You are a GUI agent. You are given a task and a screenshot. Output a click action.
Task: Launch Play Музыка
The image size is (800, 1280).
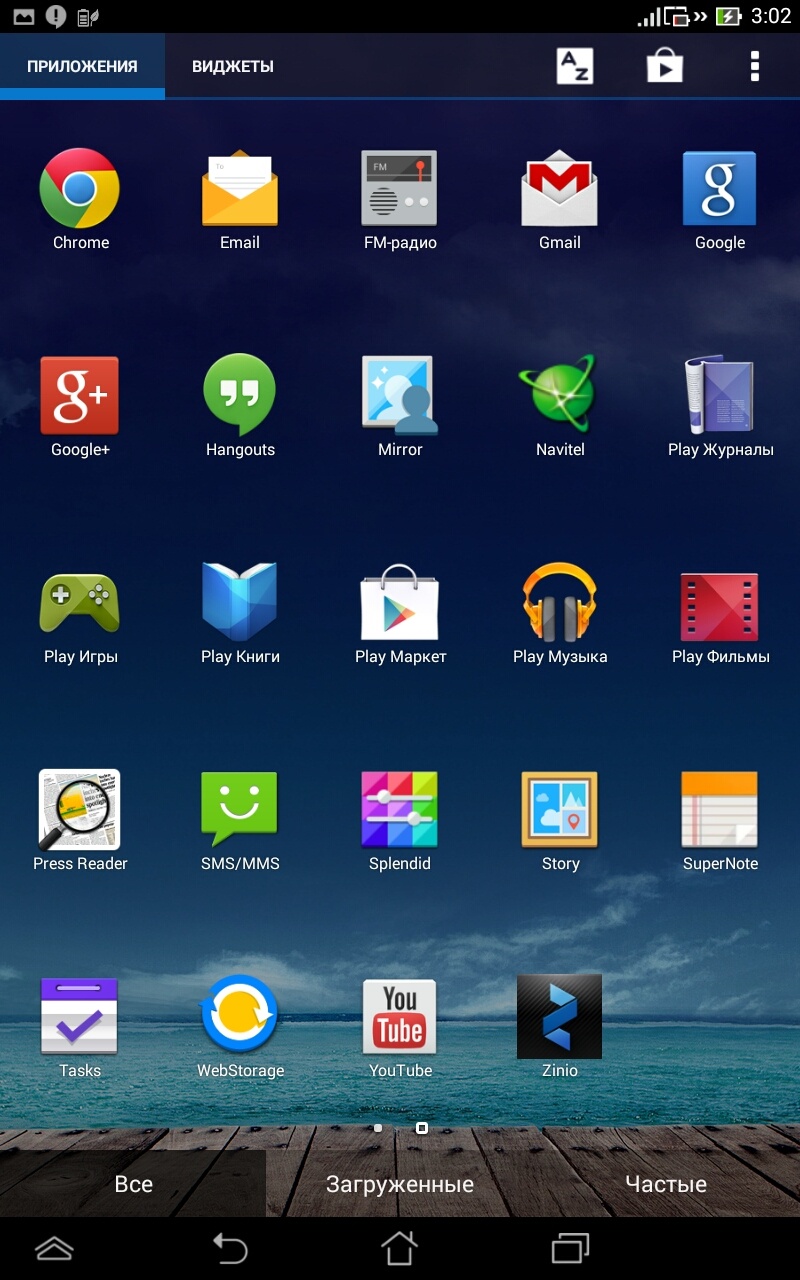pyautogui.click(x=560, y=604)
